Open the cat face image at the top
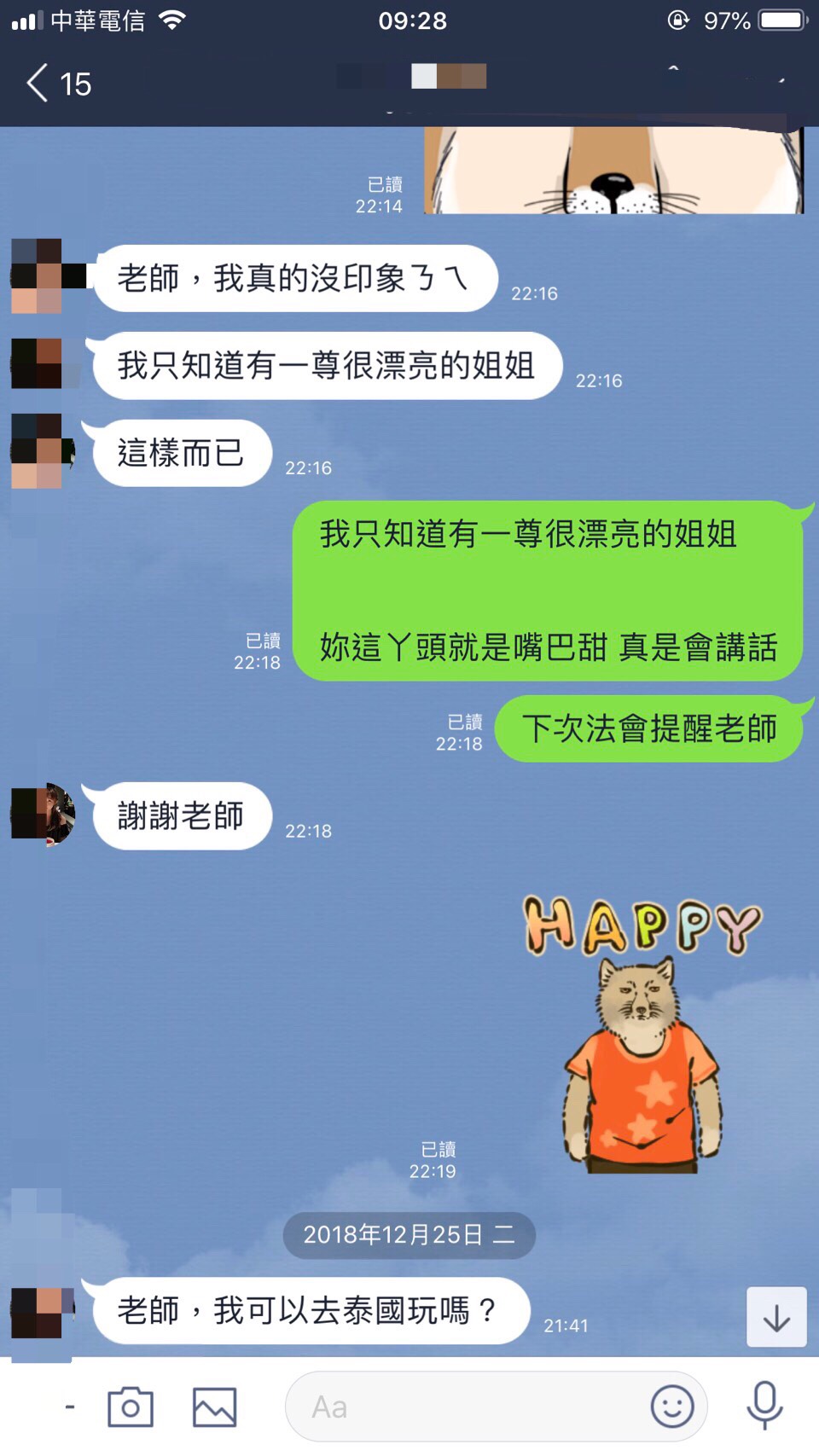Image resolution: width=819 pixels, height=1456 pixels. tap(614, 171)
